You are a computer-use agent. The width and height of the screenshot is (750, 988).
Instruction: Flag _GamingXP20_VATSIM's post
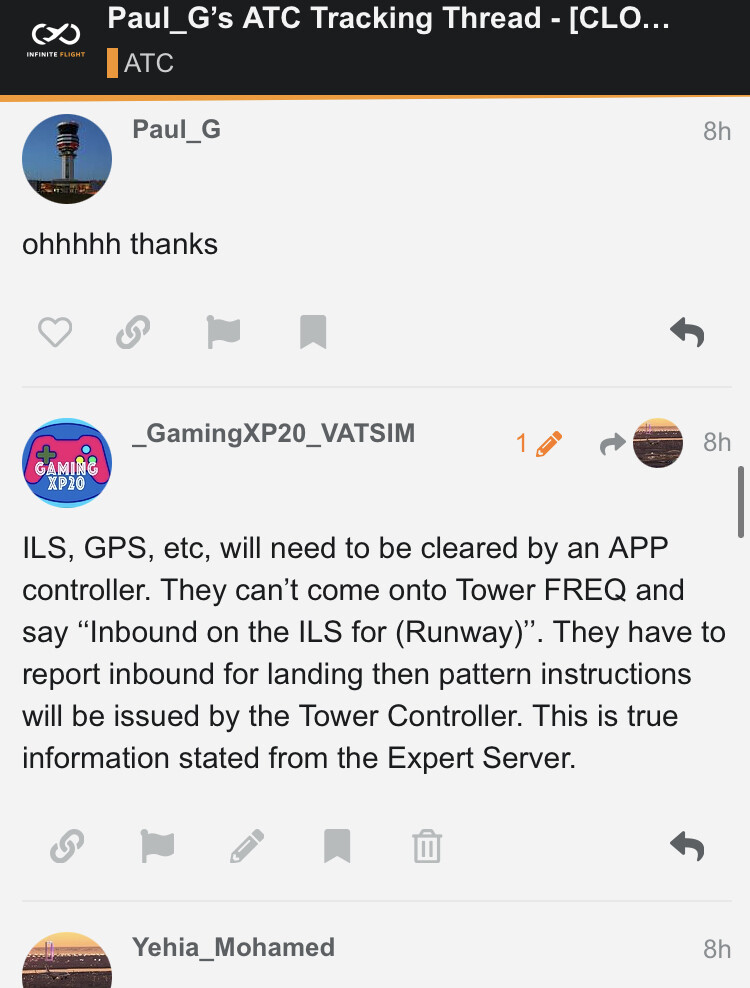click(157, 847)
